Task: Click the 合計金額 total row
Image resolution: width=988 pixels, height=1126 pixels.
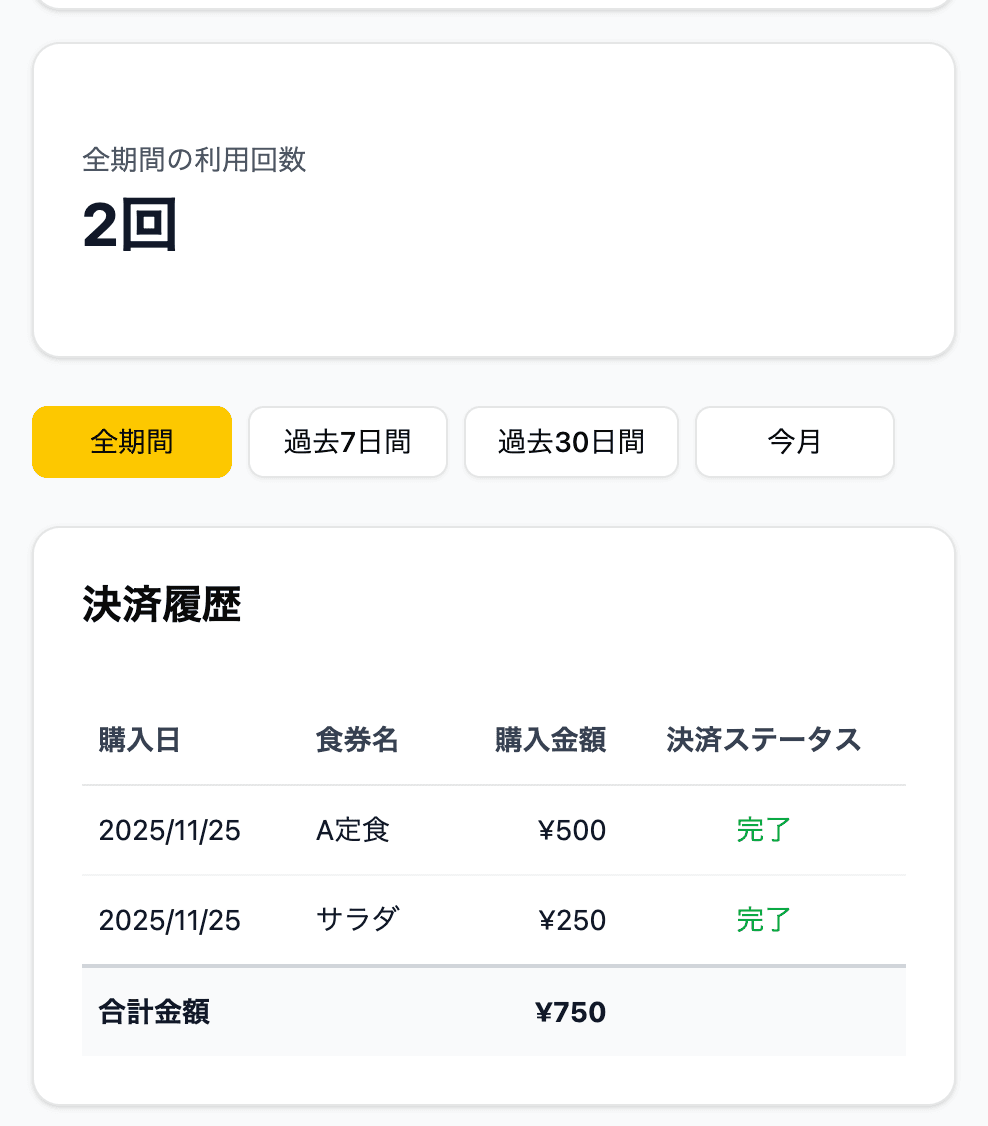Action: coord(153,1012)
